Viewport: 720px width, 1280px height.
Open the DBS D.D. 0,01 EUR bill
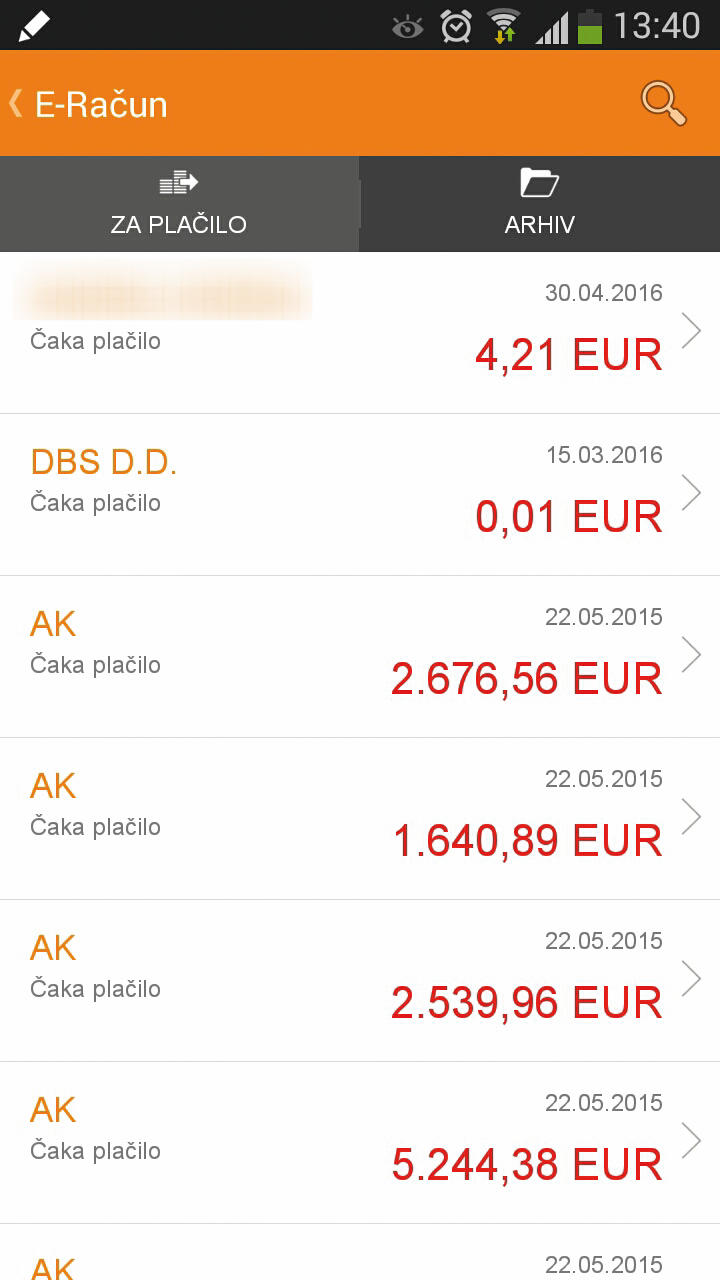point(360,495)
